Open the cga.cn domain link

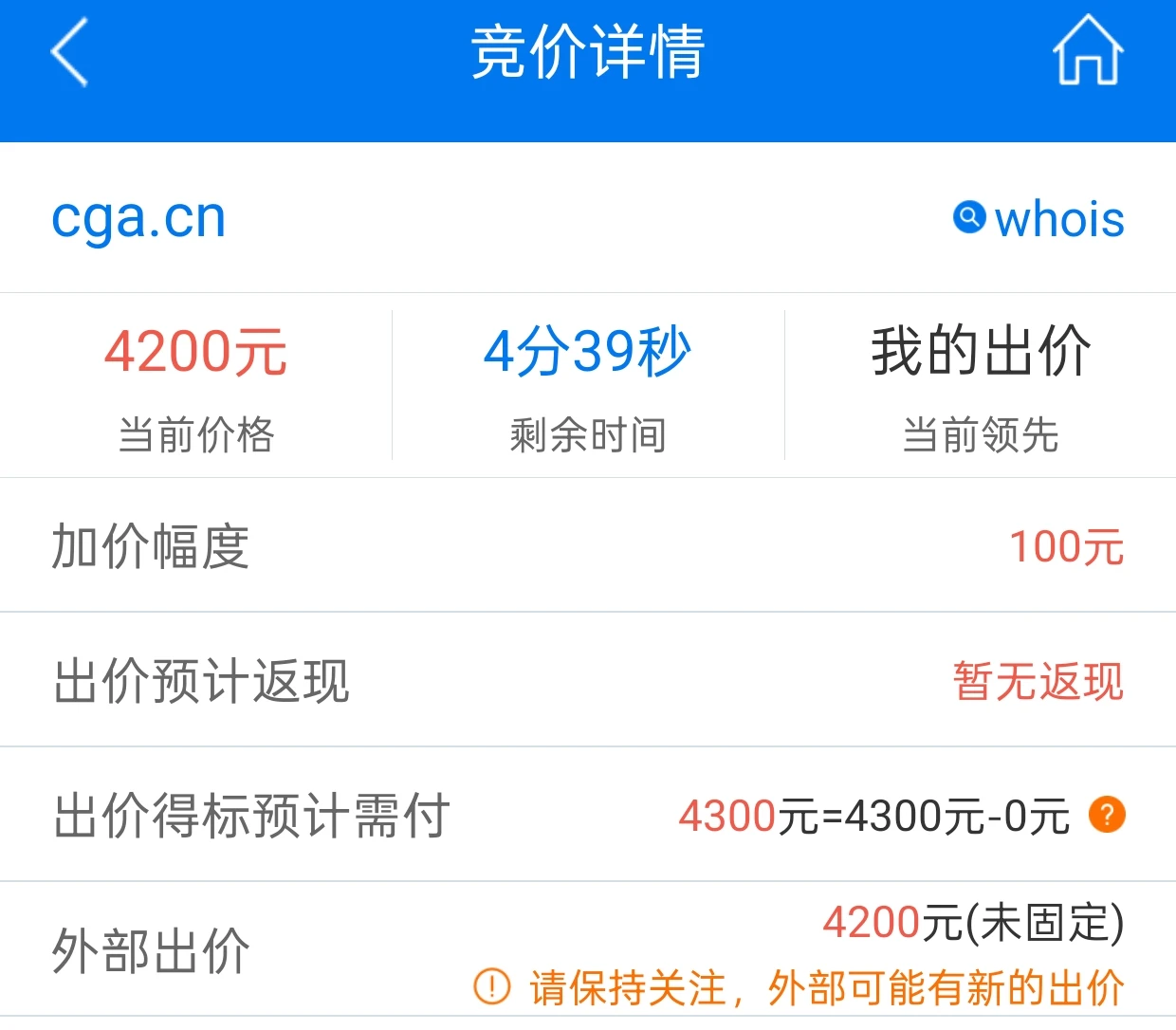[138, 218]
